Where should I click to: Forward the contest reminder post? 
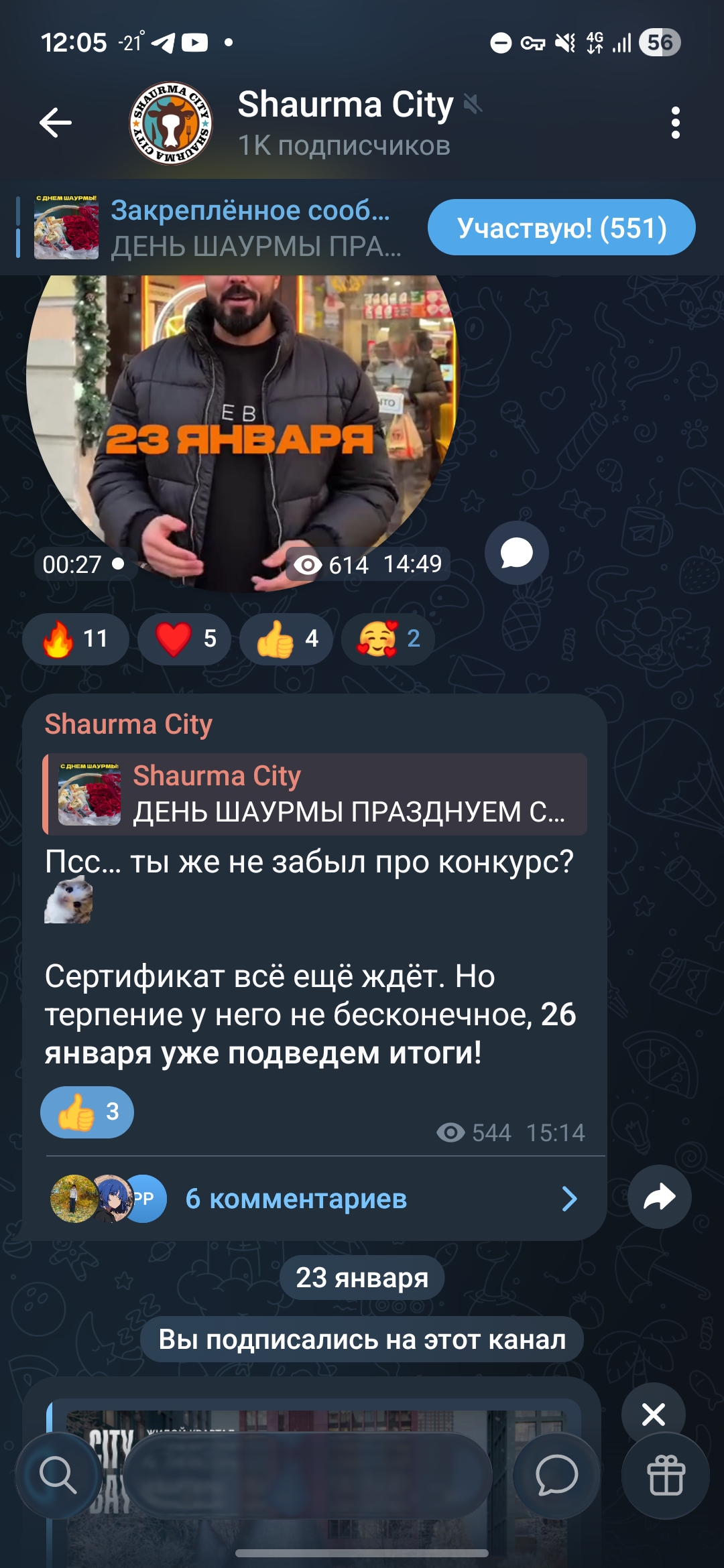pyautogui.click(x=660, y=1197)
